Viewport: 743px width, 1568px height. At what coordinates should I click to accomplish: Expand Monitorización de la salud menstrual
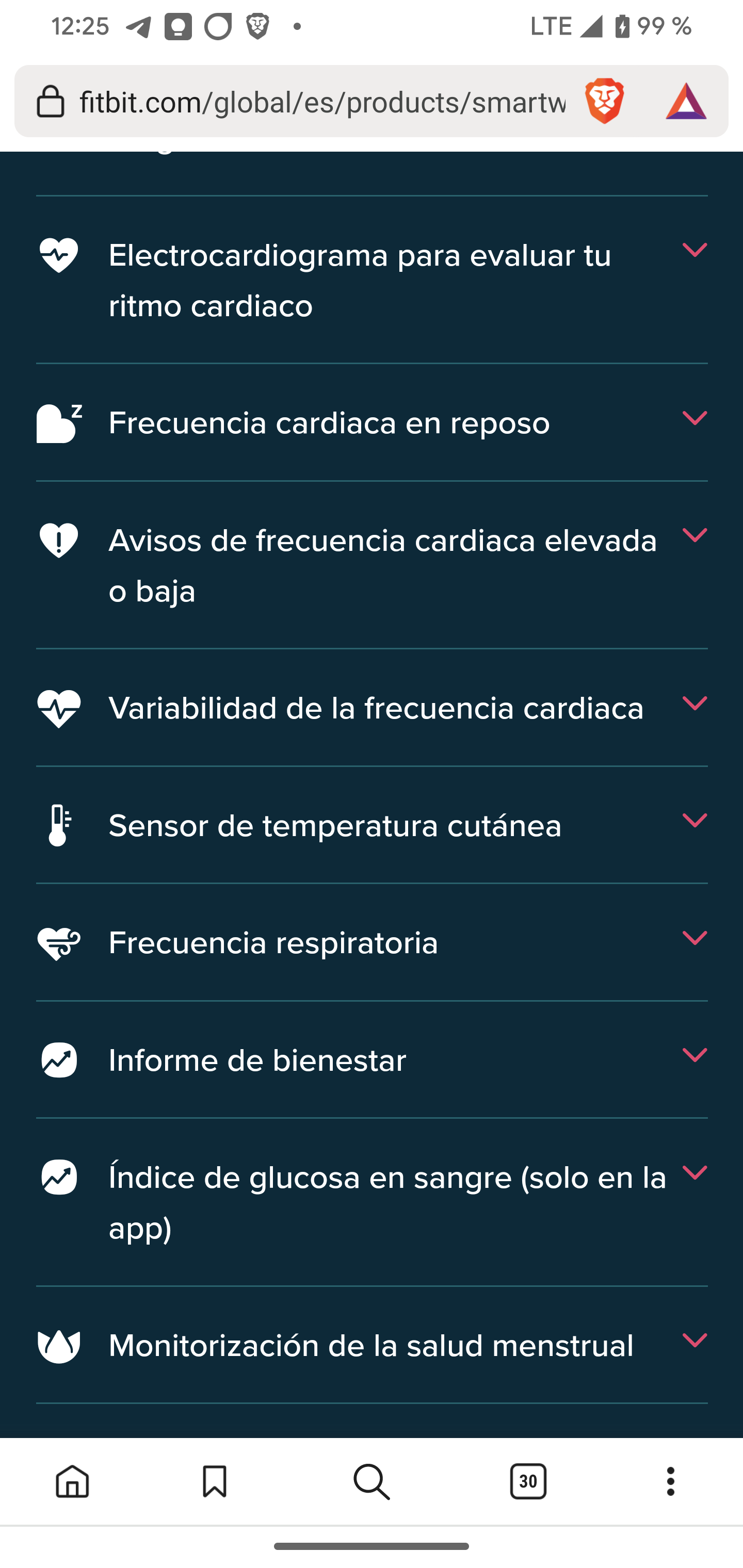tap(372, 1345)
